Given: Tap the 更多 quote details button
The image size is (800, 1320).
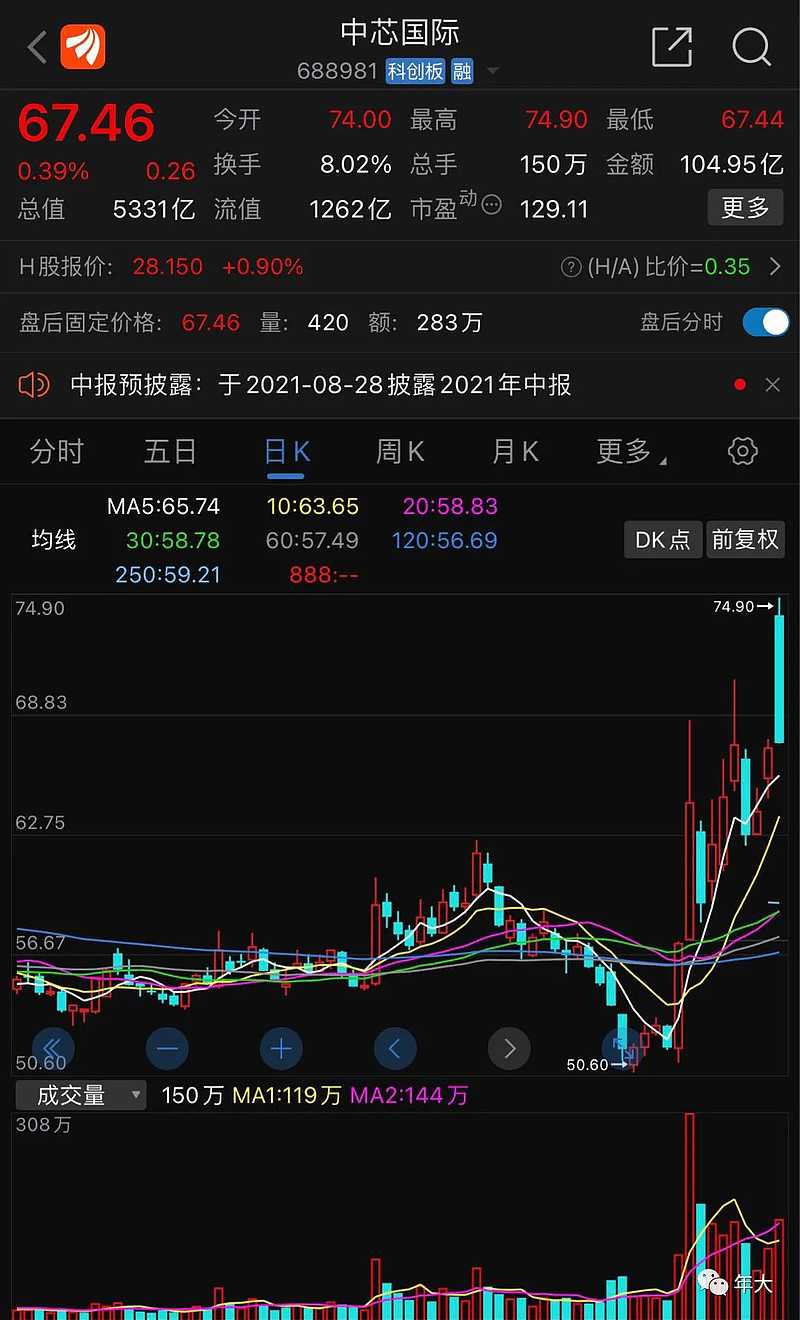Looking at the screenshot, I should pyautogui.click(x=745, y=208).
